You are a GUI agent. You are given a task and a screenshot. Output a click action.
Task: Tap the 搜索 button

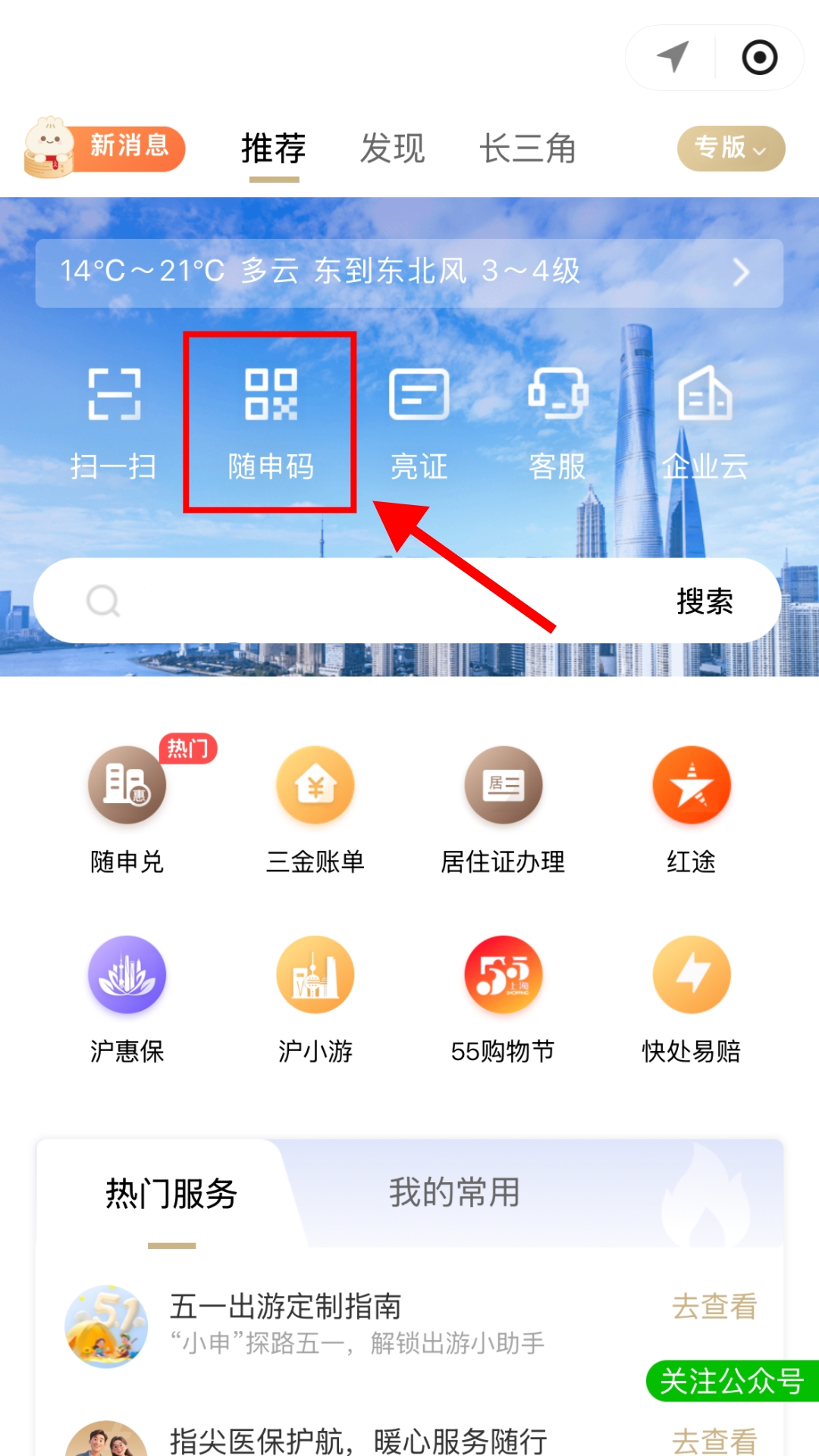pos(704,601)
